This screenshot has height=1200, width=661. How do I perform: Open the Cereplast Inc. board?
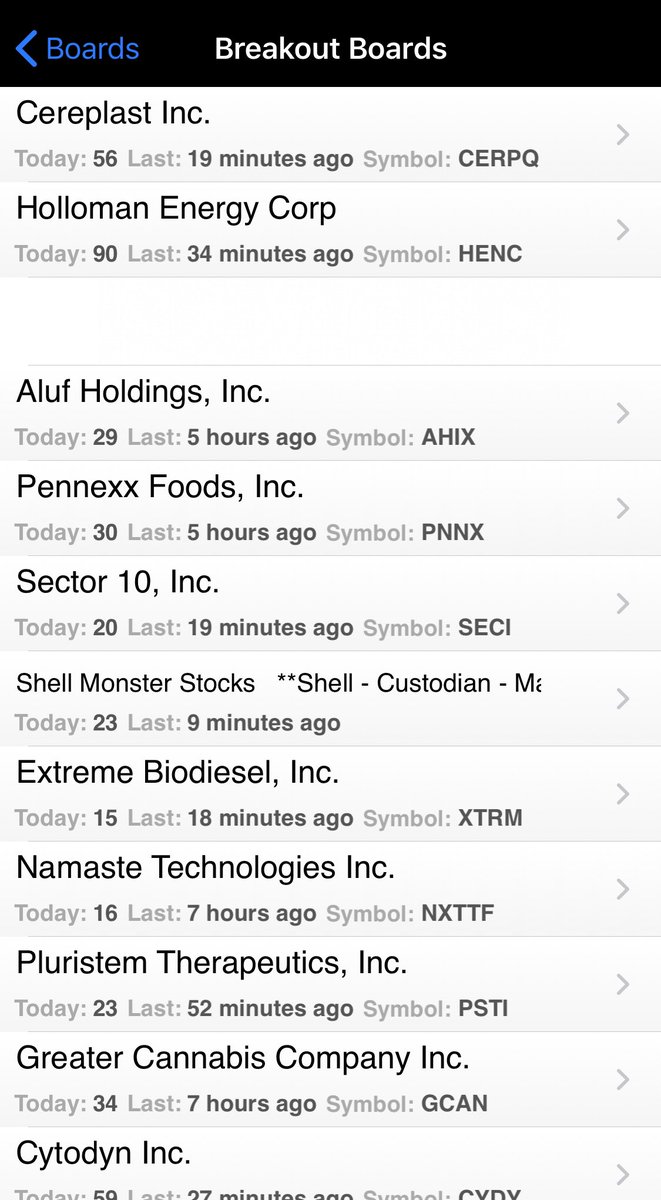click(330, 135)
